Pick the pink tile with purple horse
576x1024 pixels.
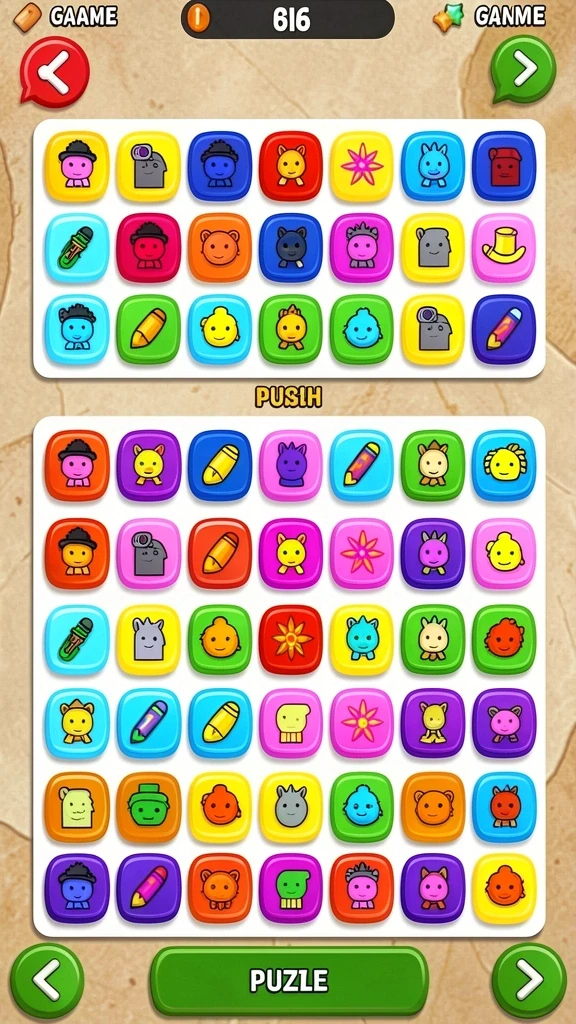click(x=291, y=465)
